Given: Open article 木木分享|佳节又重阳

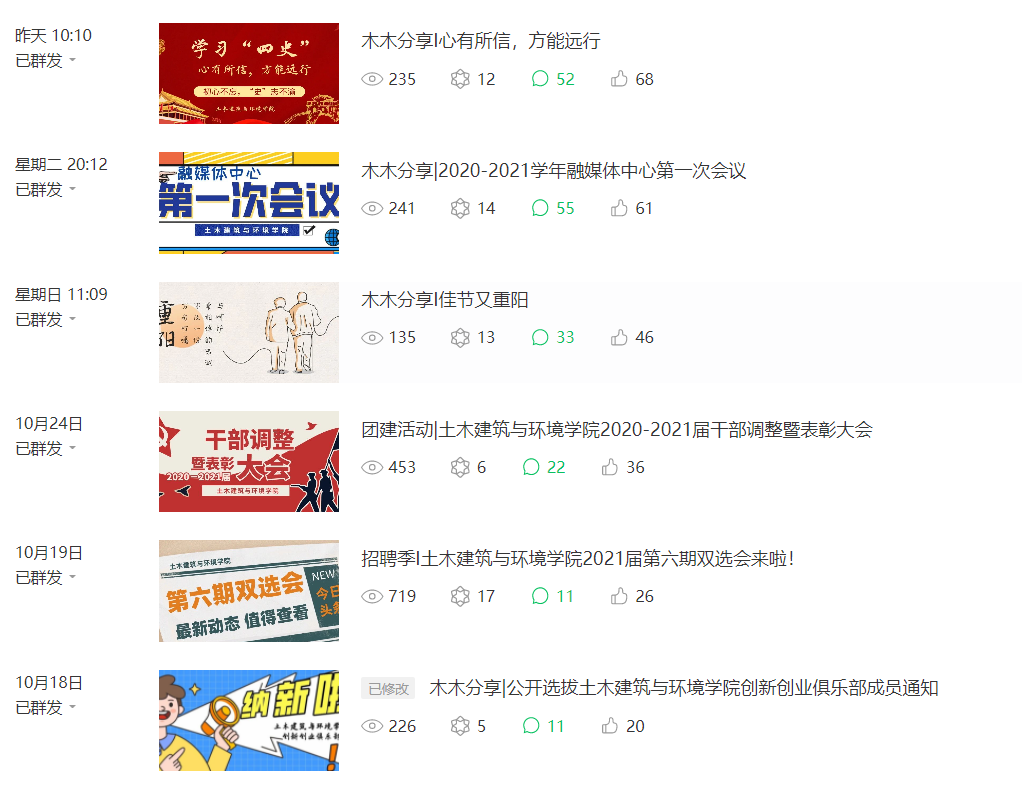Looking at the screenshot, I should click(444, 300).
